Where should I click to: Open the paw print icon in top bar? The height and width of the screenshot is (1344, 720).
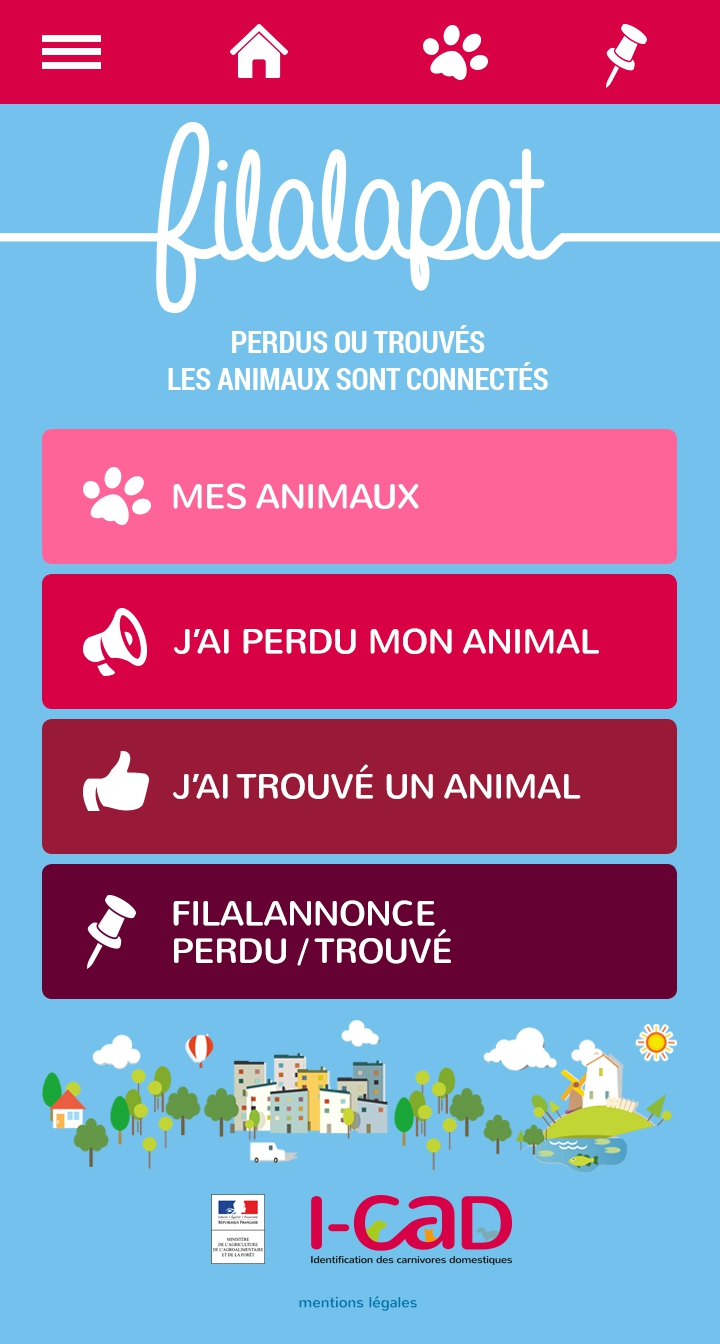pos(455,52)
